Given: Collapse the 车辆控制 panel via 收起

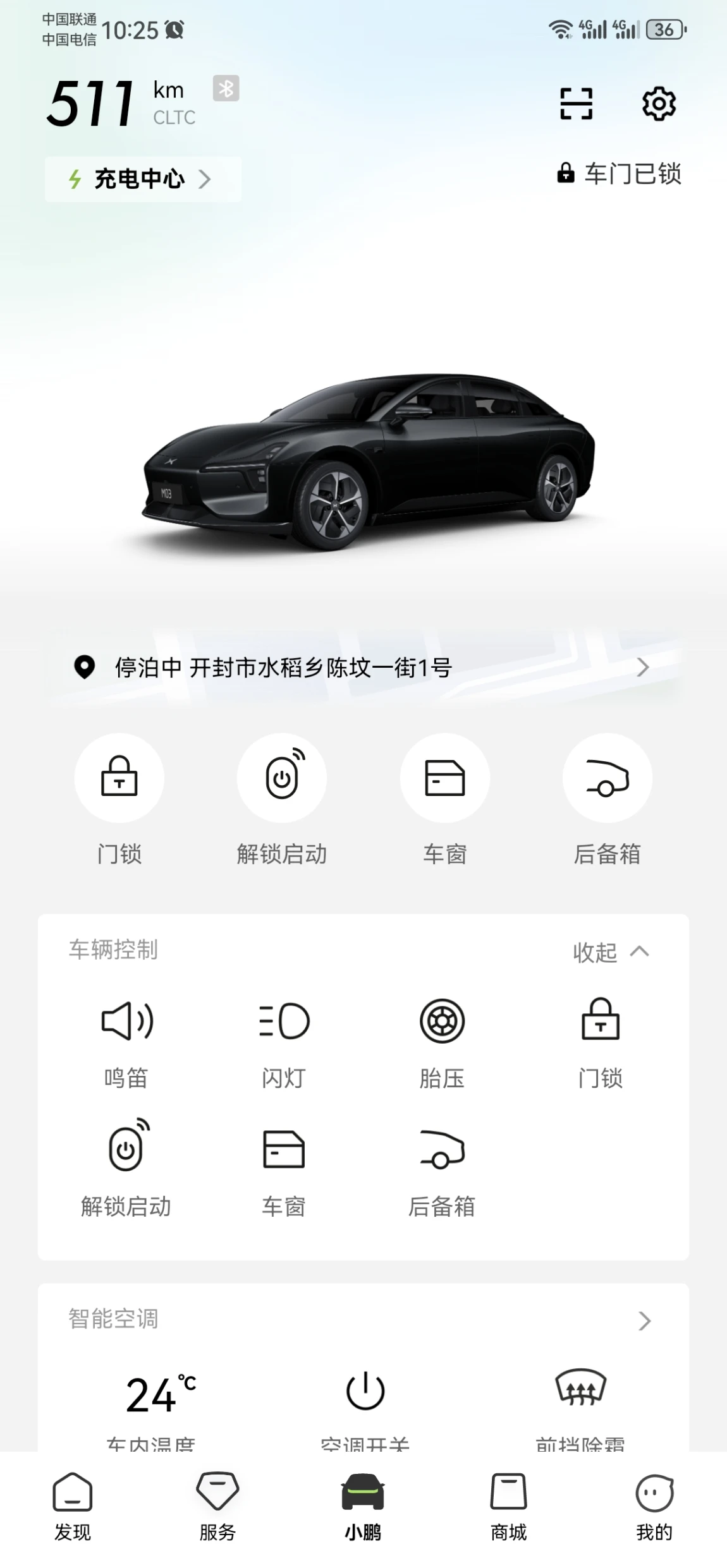Looking at the screenshot, I should 611,952.
